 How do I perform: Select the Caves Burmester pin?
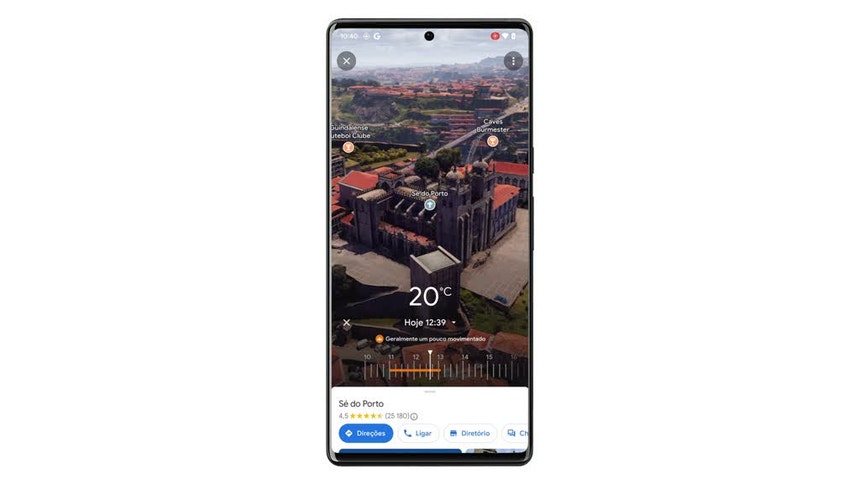(492, 141)
